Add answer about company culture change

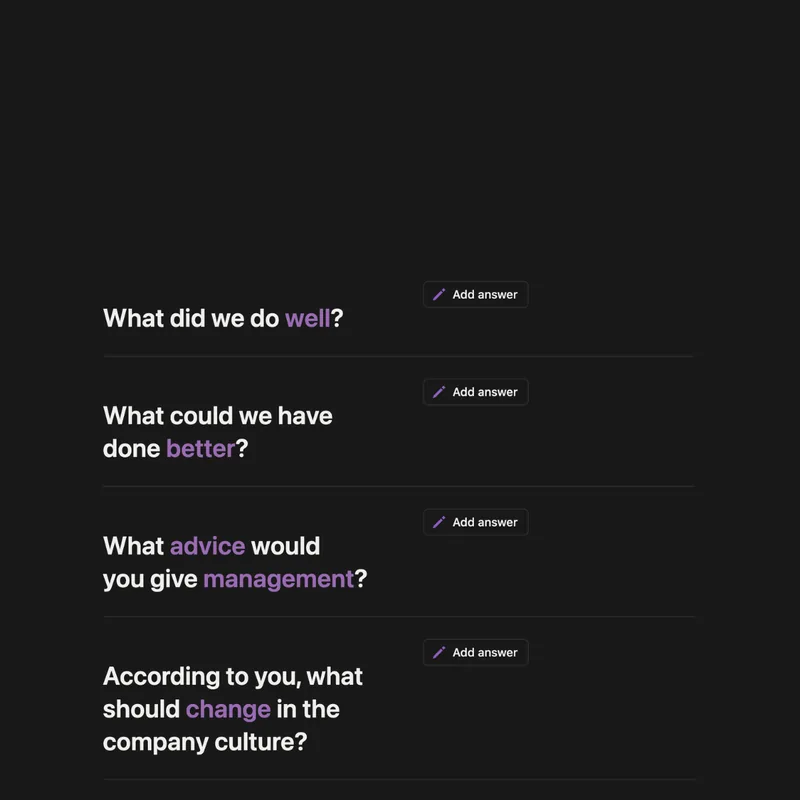(475, 652)
